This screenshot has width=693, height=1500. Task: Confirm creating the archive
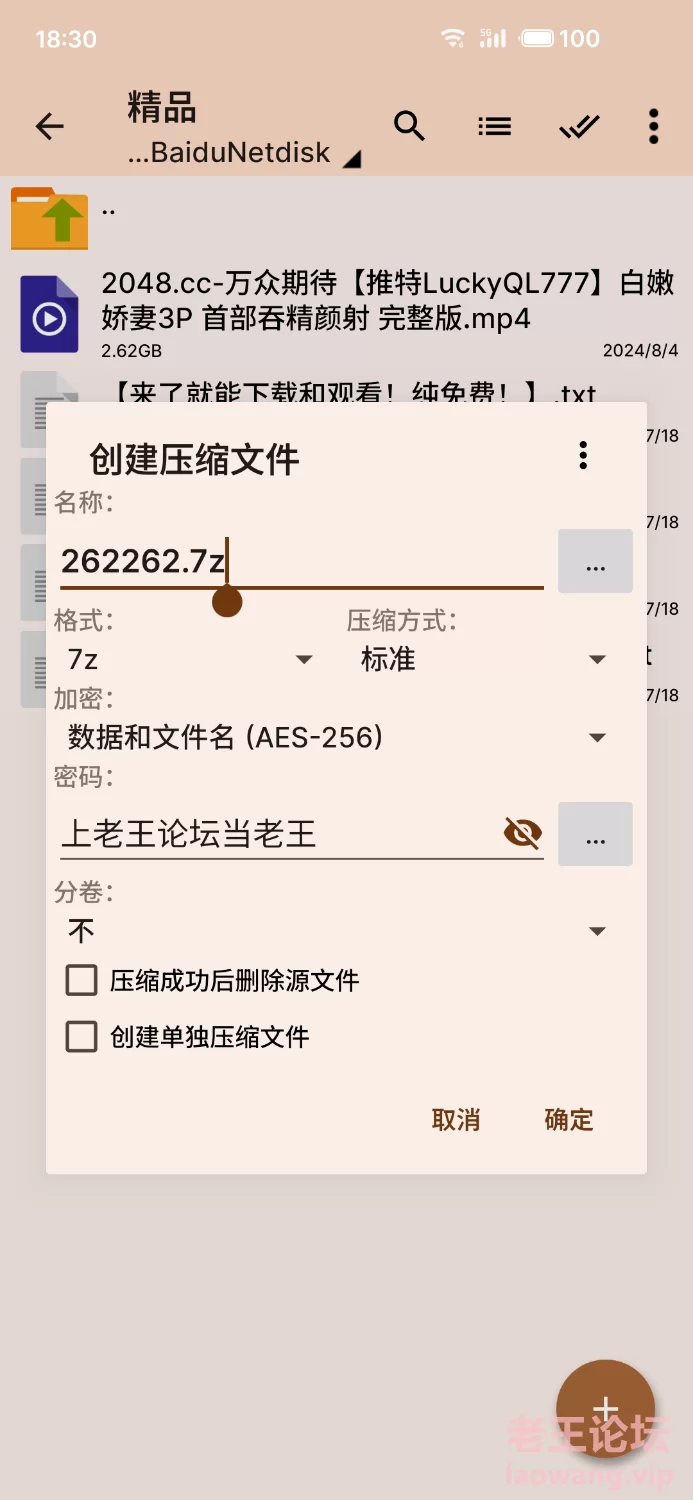point(569,1120)
